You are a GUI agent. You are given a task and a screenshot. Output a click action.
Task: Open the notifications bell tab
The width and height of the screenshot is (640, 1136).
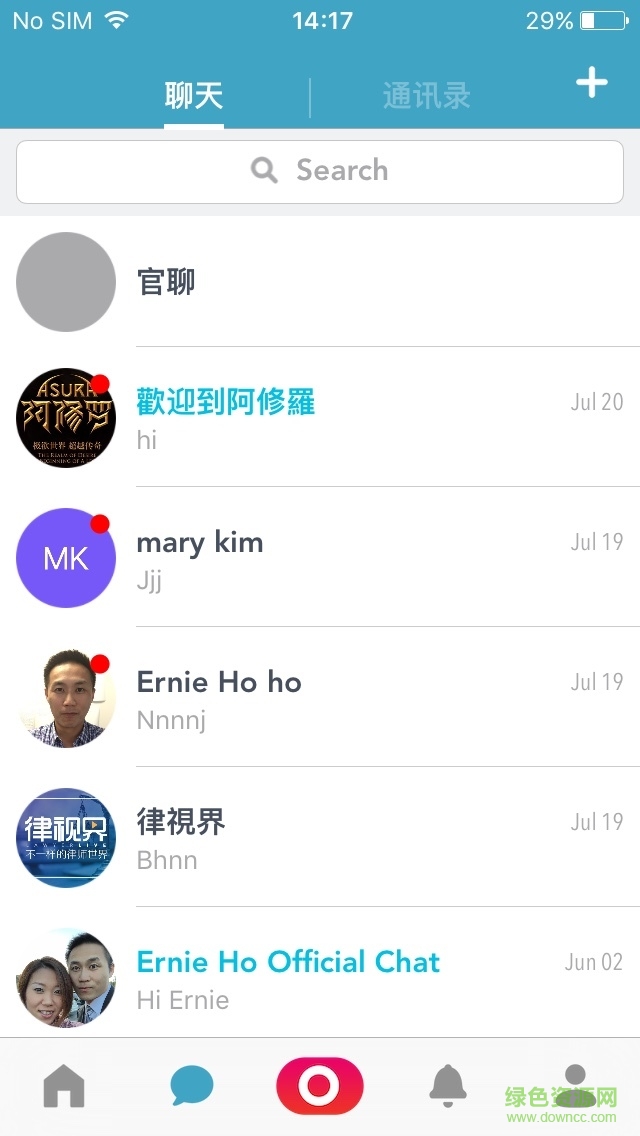[x=448, y=1084]
